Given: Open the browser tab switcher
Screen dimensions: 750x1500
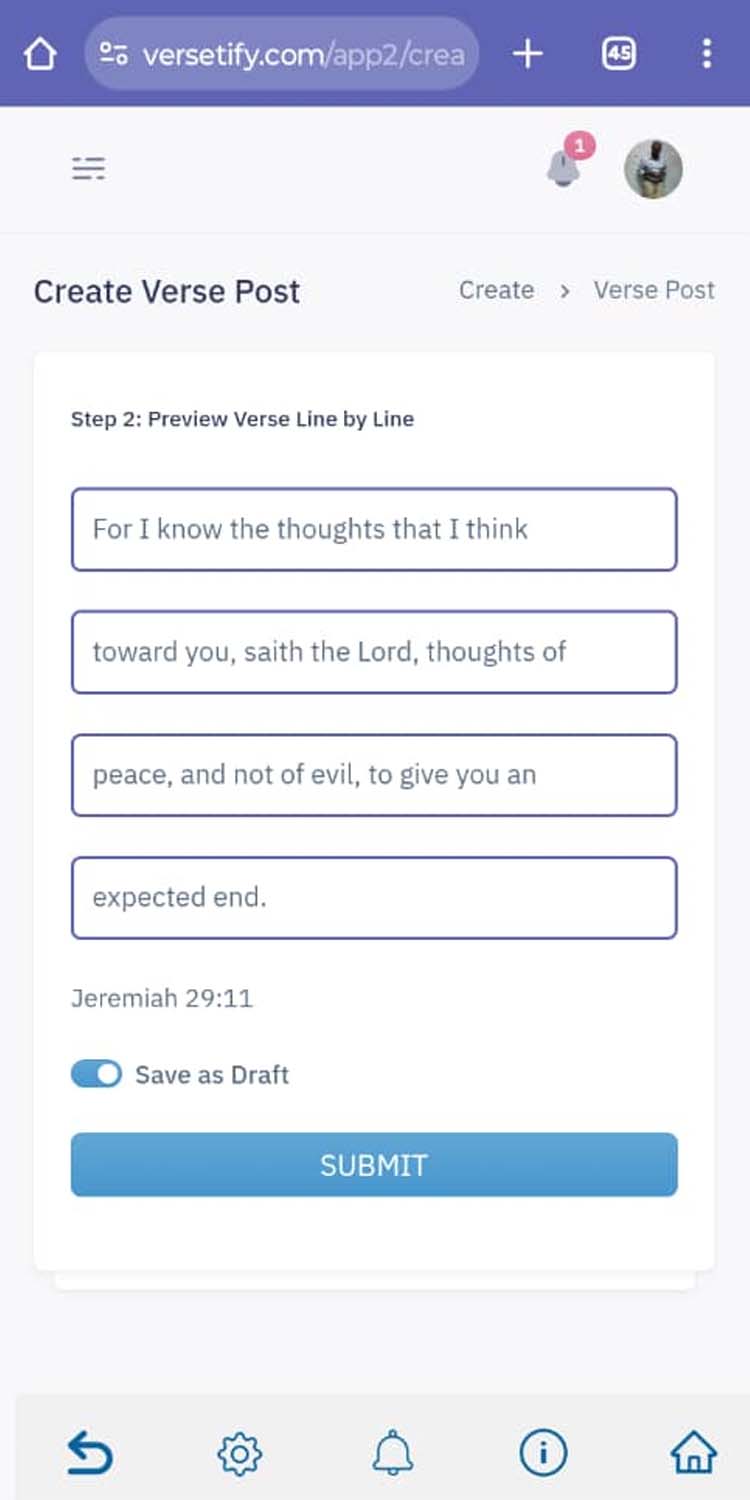Looking at the screenshot, I should pyautogui.click(x=619, y=53).
